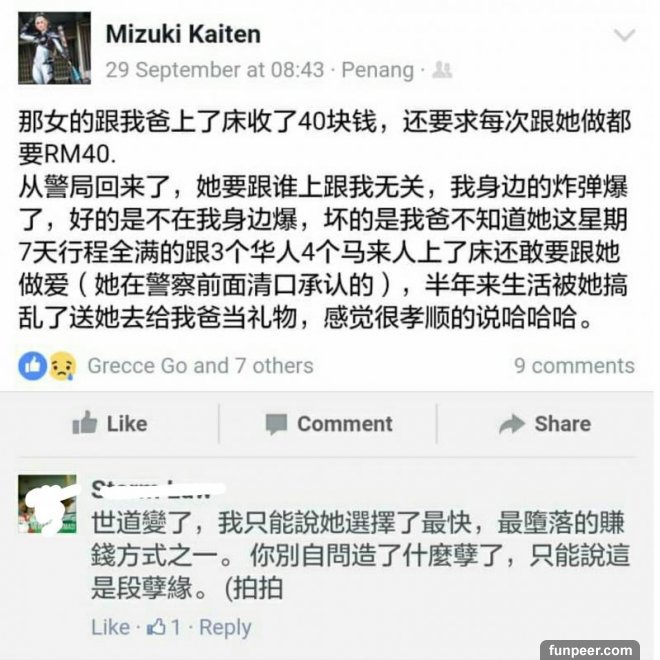
Task: View reactions from Grecce Go and 7 others
Action: point(200,366)
